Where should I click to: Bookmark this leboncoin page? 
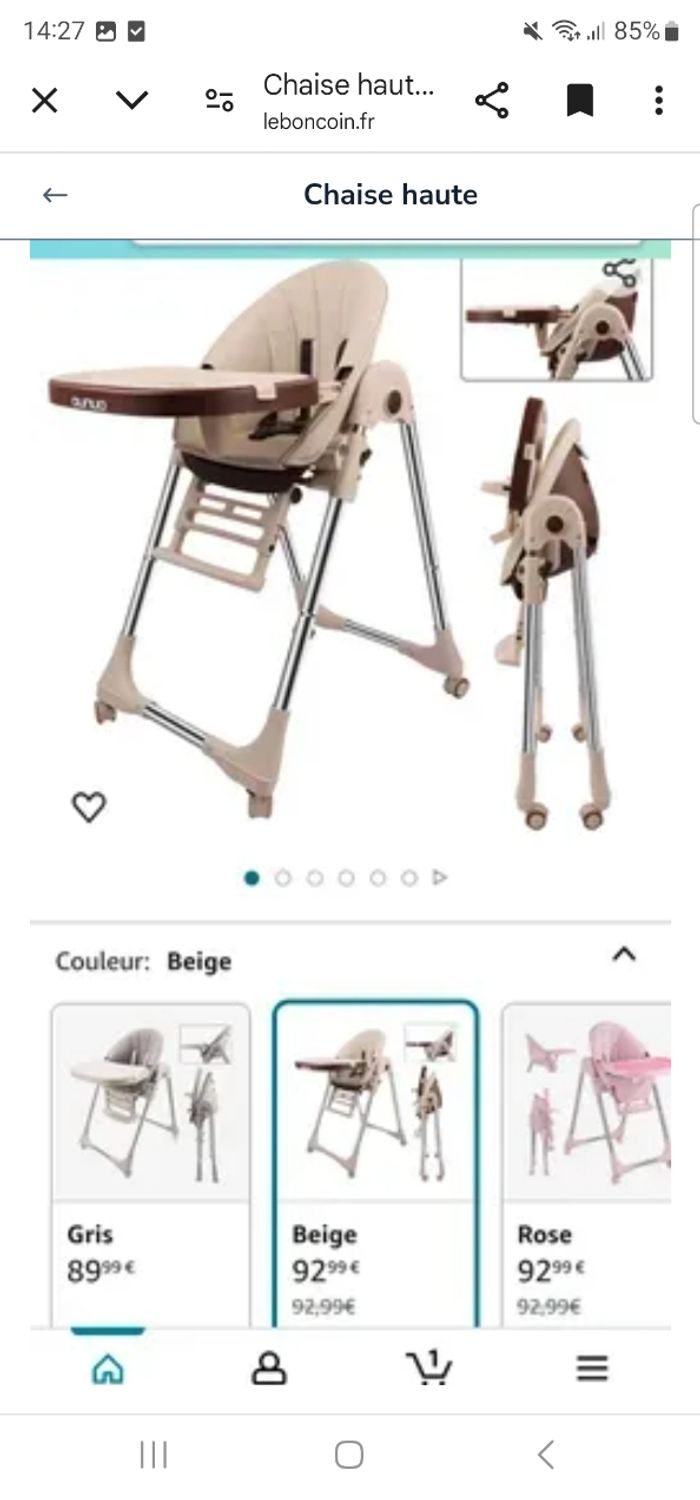pos(579,100)
